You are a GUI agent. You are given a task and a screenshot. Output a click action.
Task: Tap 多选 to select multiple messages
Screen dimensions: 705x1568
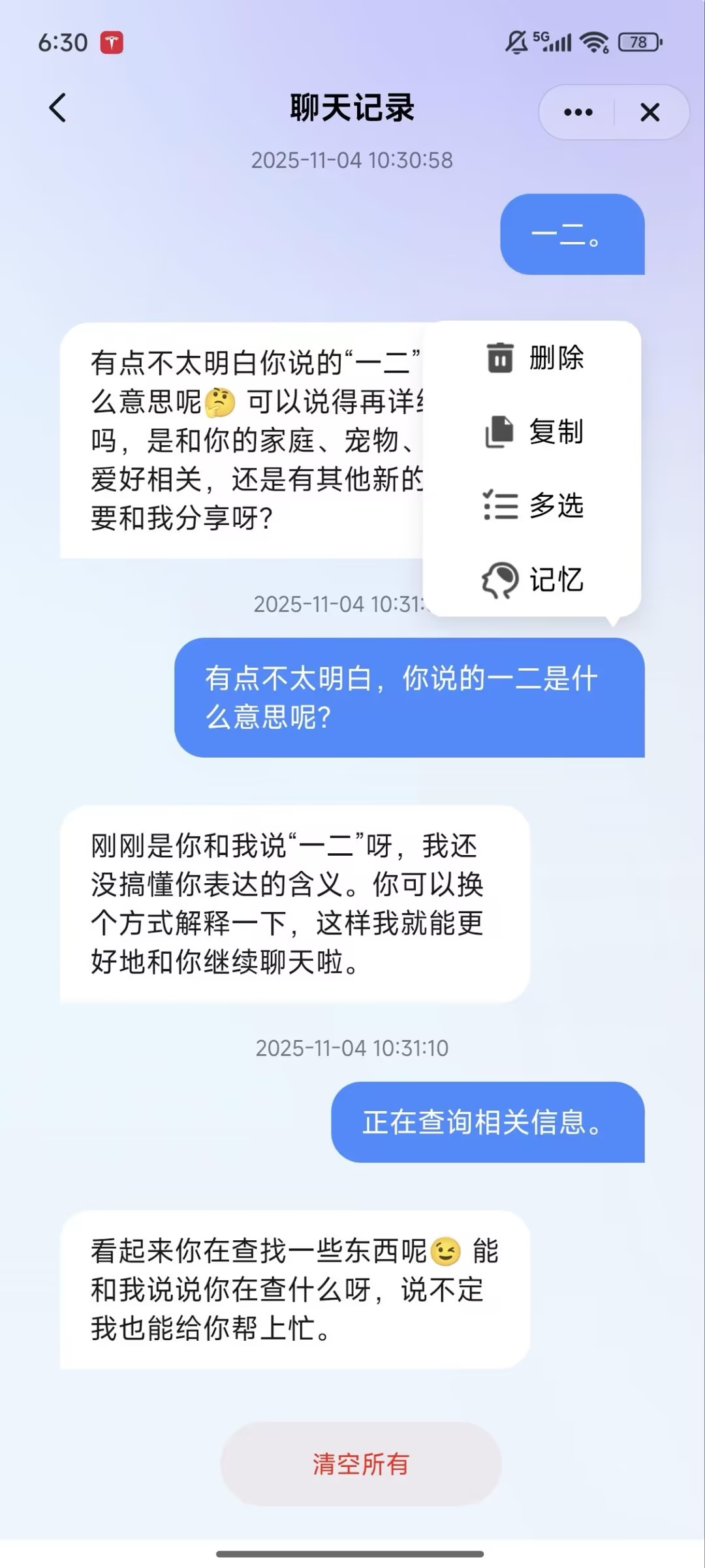click(x=534, y=505)
